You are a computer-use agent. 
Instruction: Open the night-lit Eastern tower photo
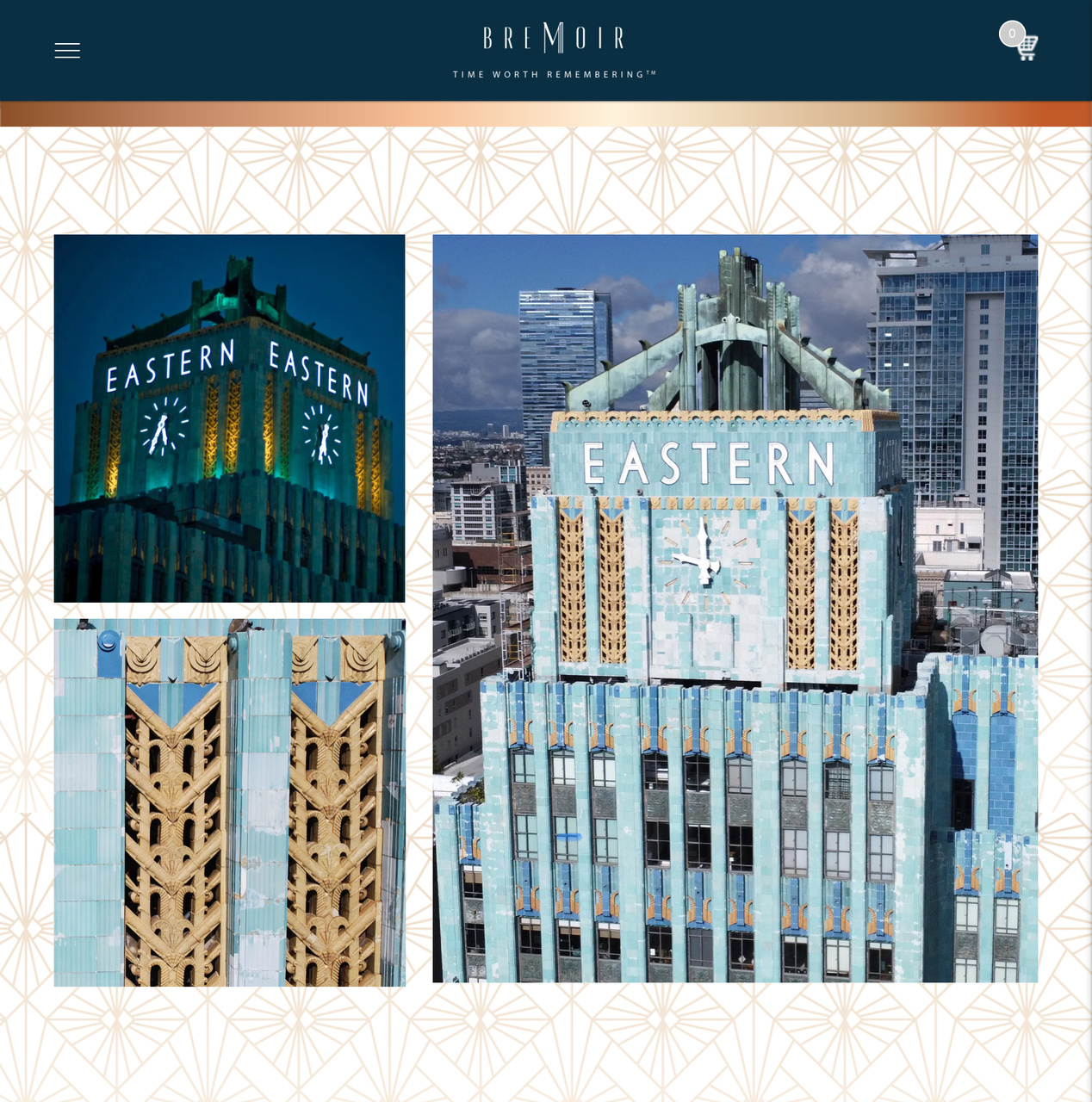(229, 418)
